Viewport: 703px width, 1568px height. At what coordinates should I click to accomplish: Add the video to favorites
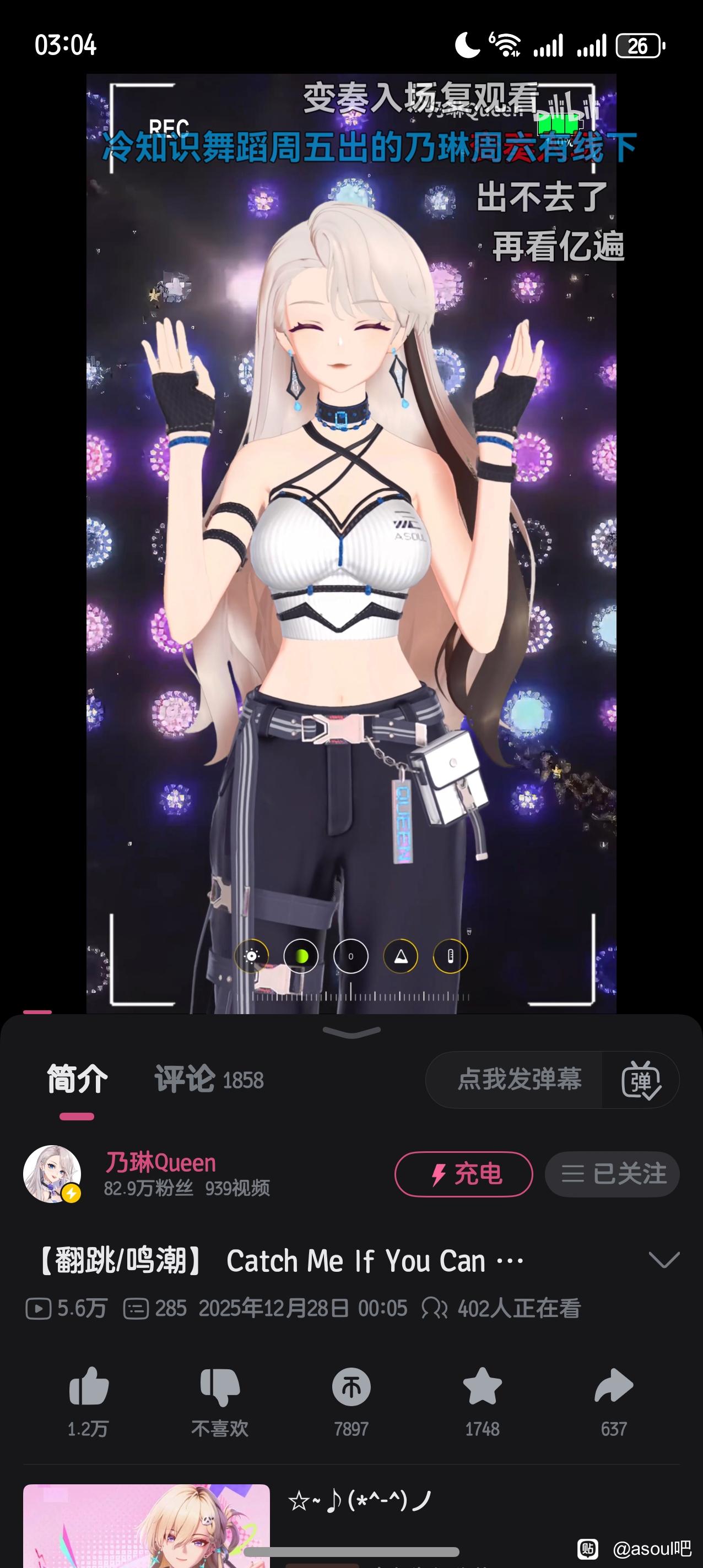pyautogui.click(x=483, y=1387)
